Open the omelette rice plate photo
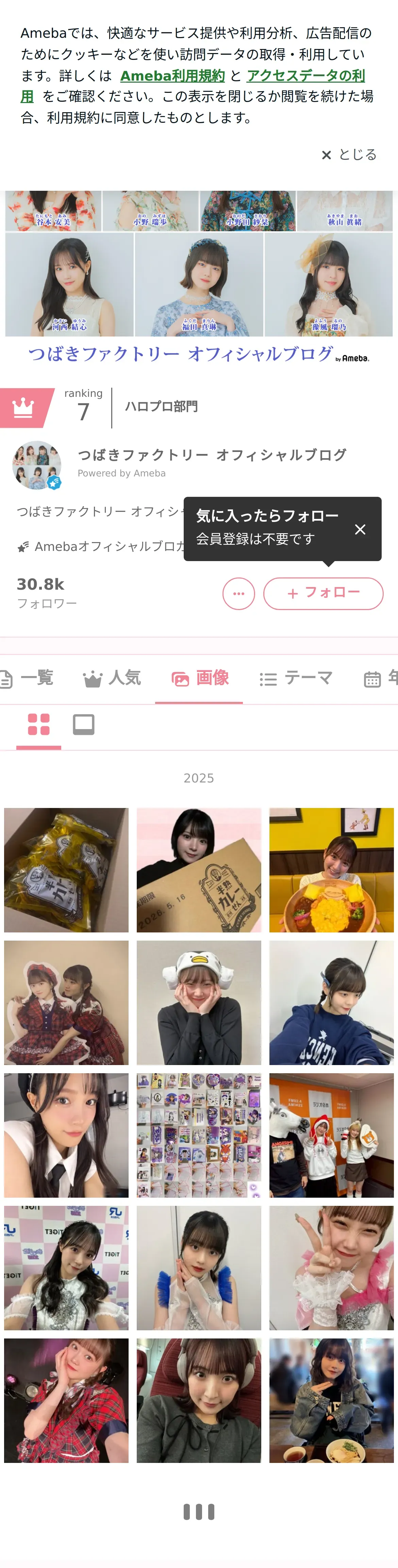 pyautogui.click(x=332, y=870)
